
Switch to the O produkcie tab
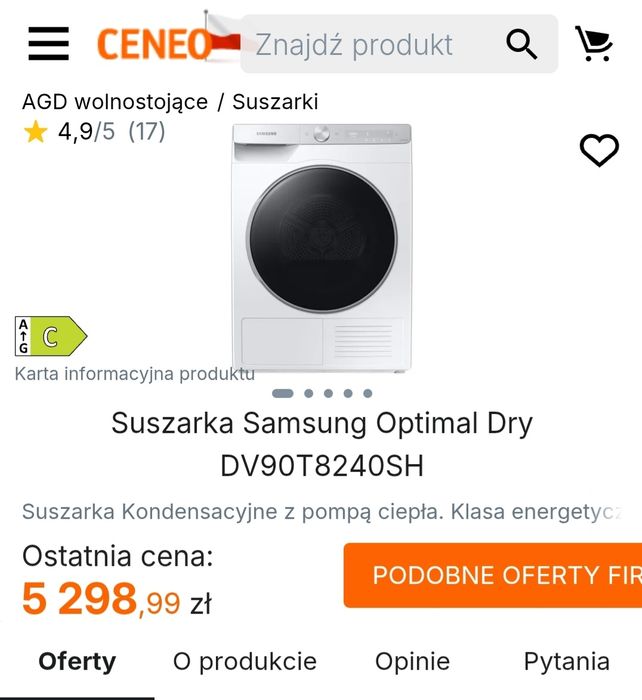coord(244,661)
